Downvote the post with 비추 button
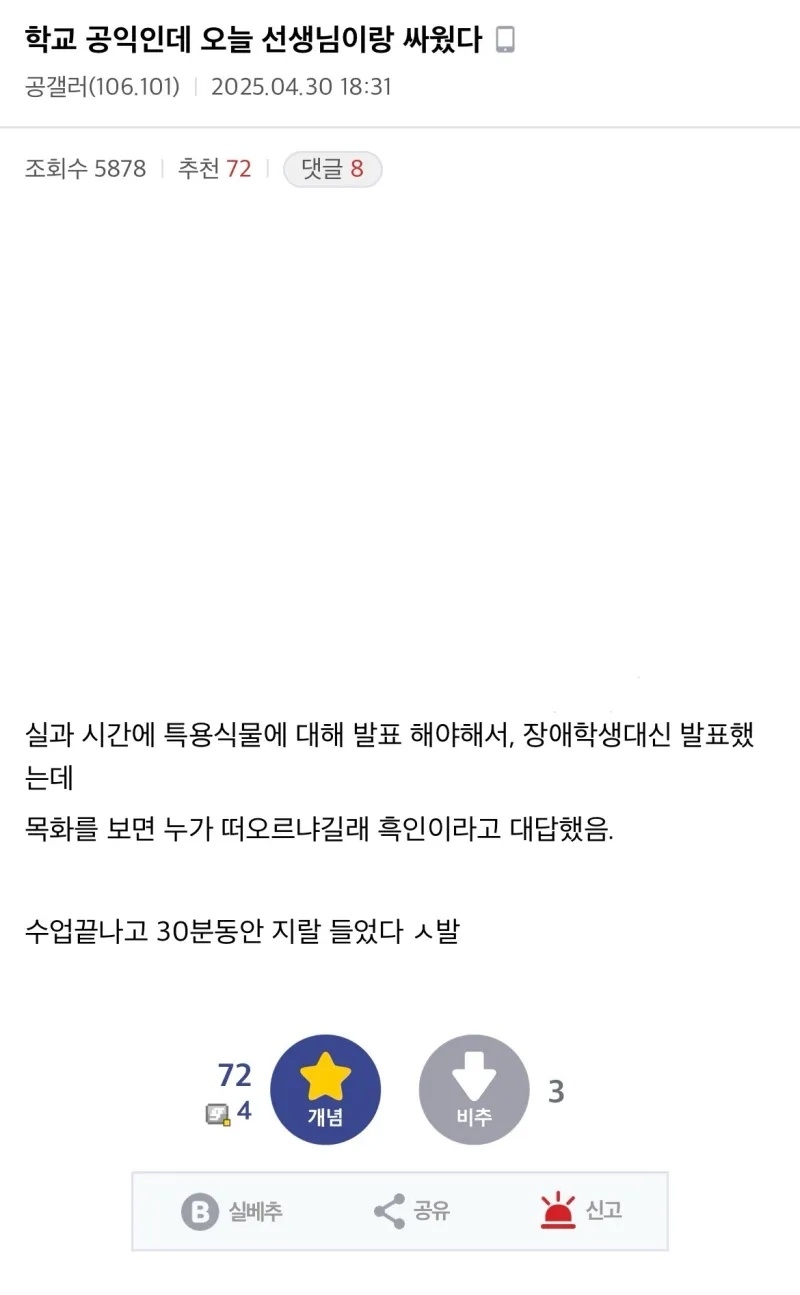800x1295 pixels. (x=474, y=1089)
